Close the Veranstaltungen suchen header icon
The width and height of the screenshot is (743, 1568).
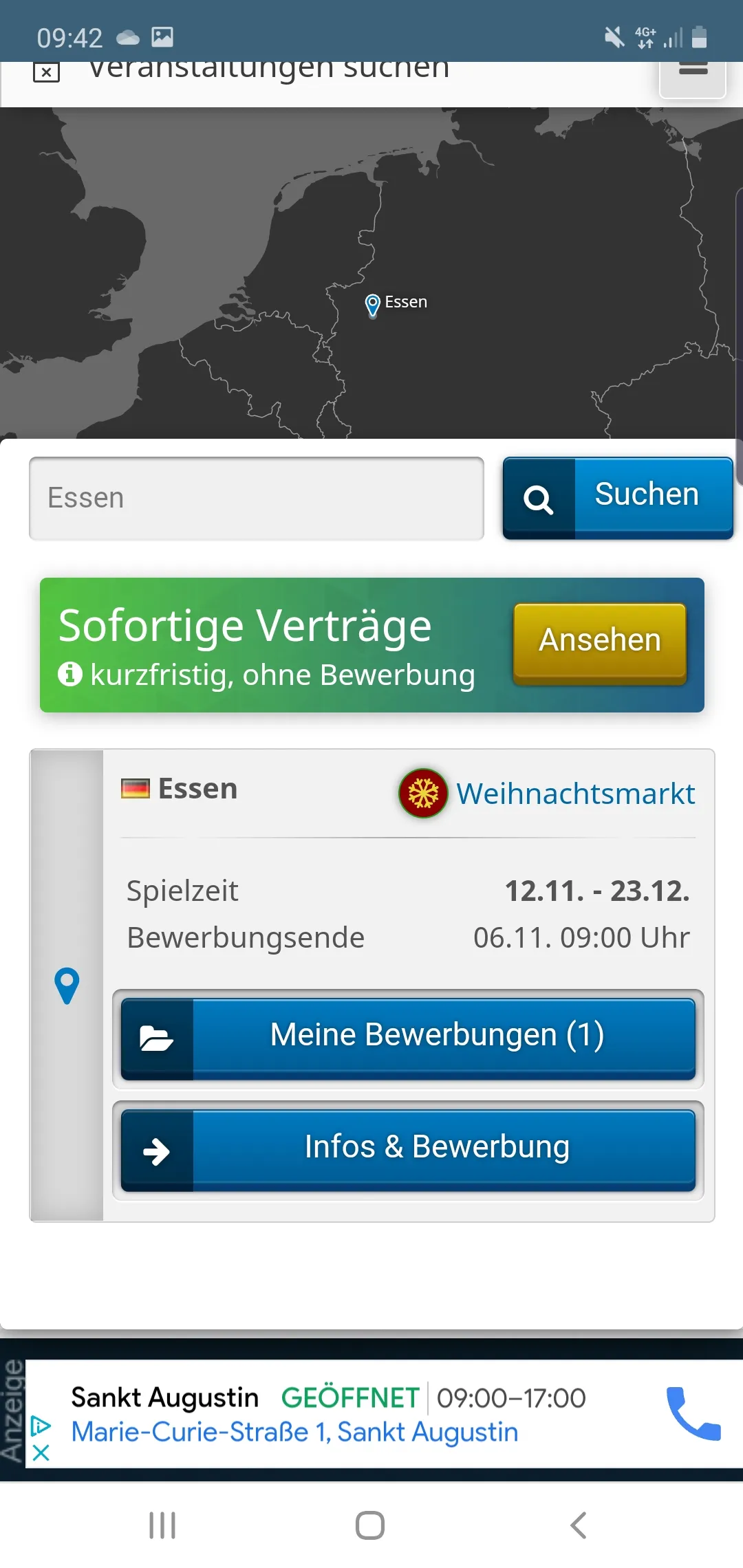coord(46,72)
